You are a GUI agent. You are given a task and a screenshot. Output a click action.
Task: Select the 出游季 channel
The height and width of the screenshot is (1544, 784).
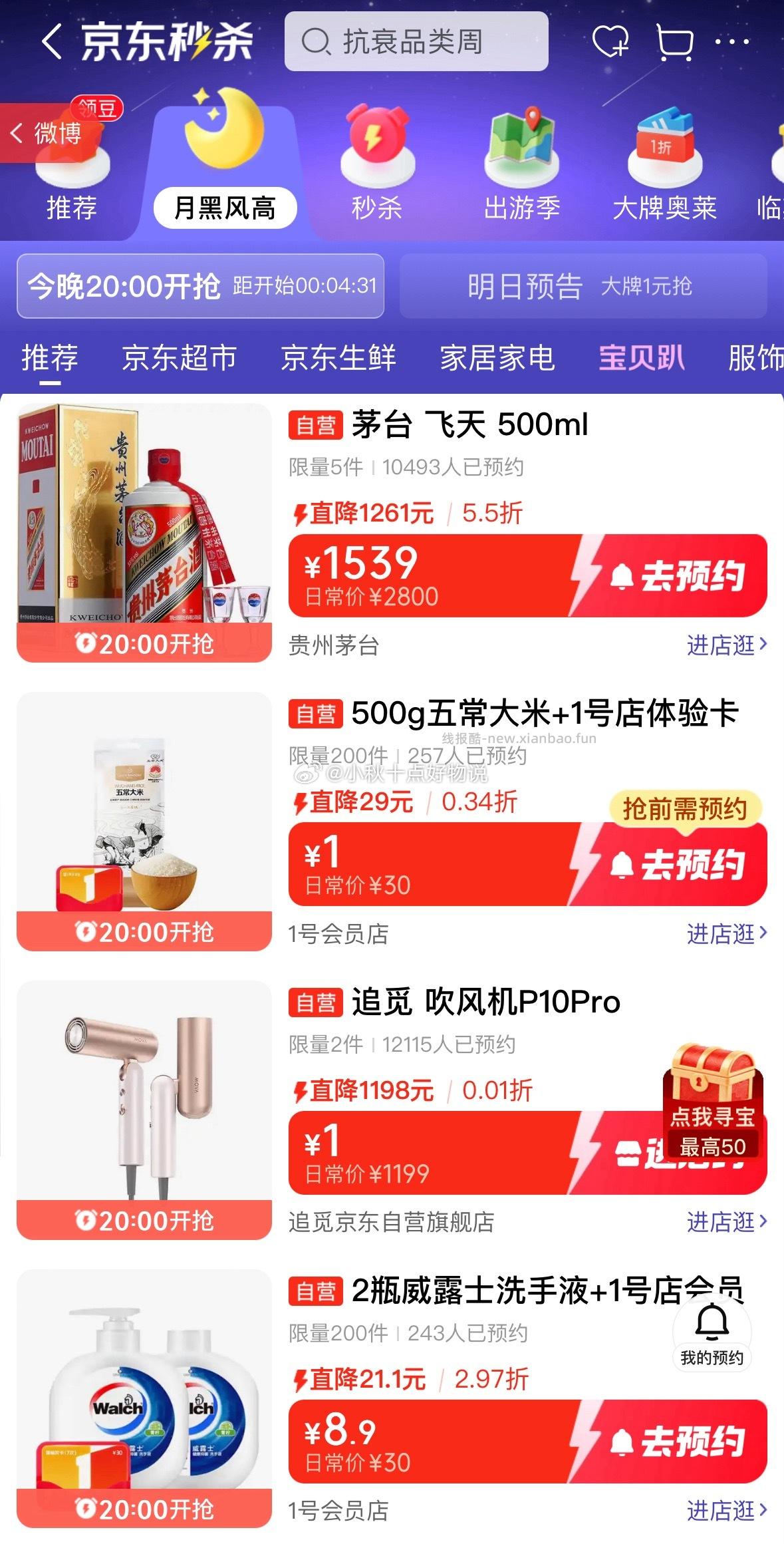pos(522,166)
